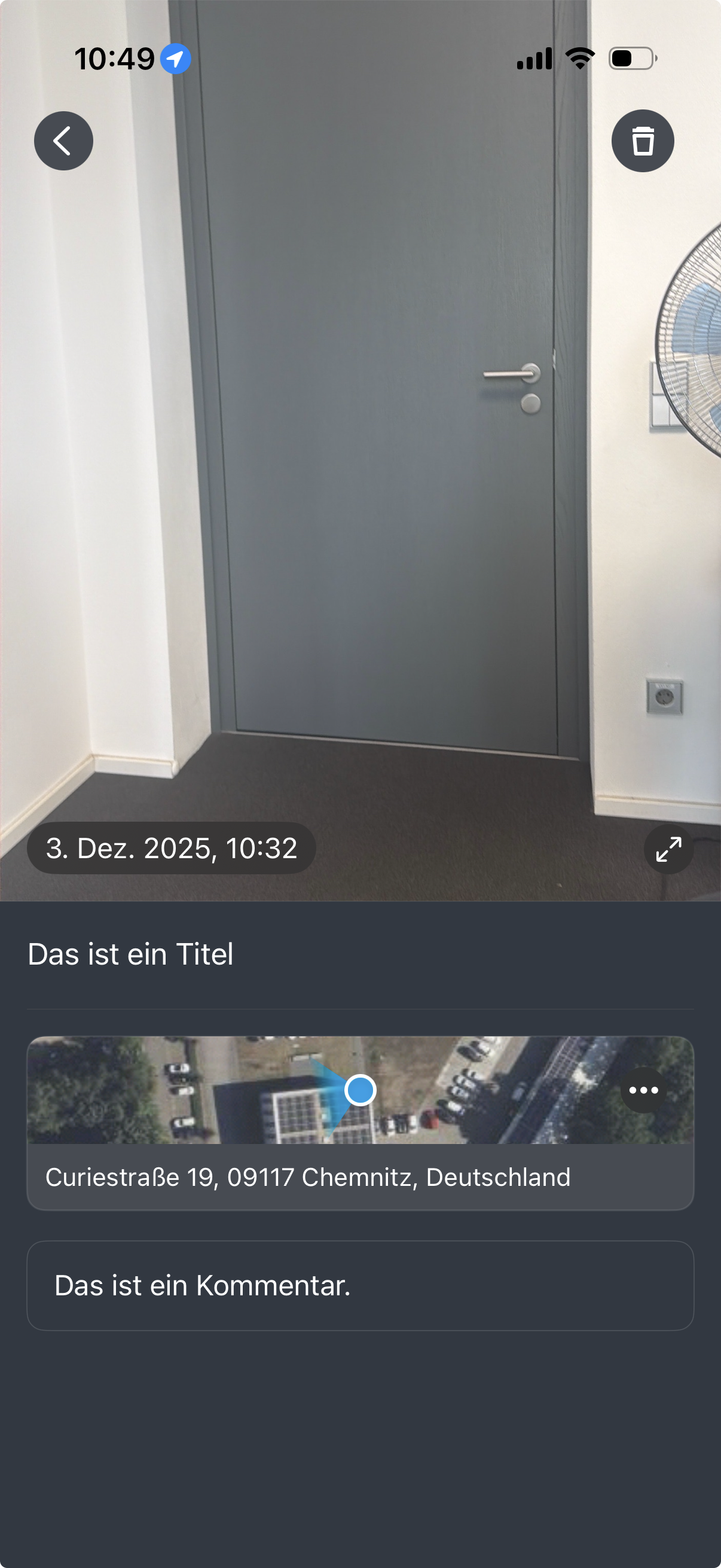Open the three-dot menu on the map

pyautogui.click(x=643, y=1090)
